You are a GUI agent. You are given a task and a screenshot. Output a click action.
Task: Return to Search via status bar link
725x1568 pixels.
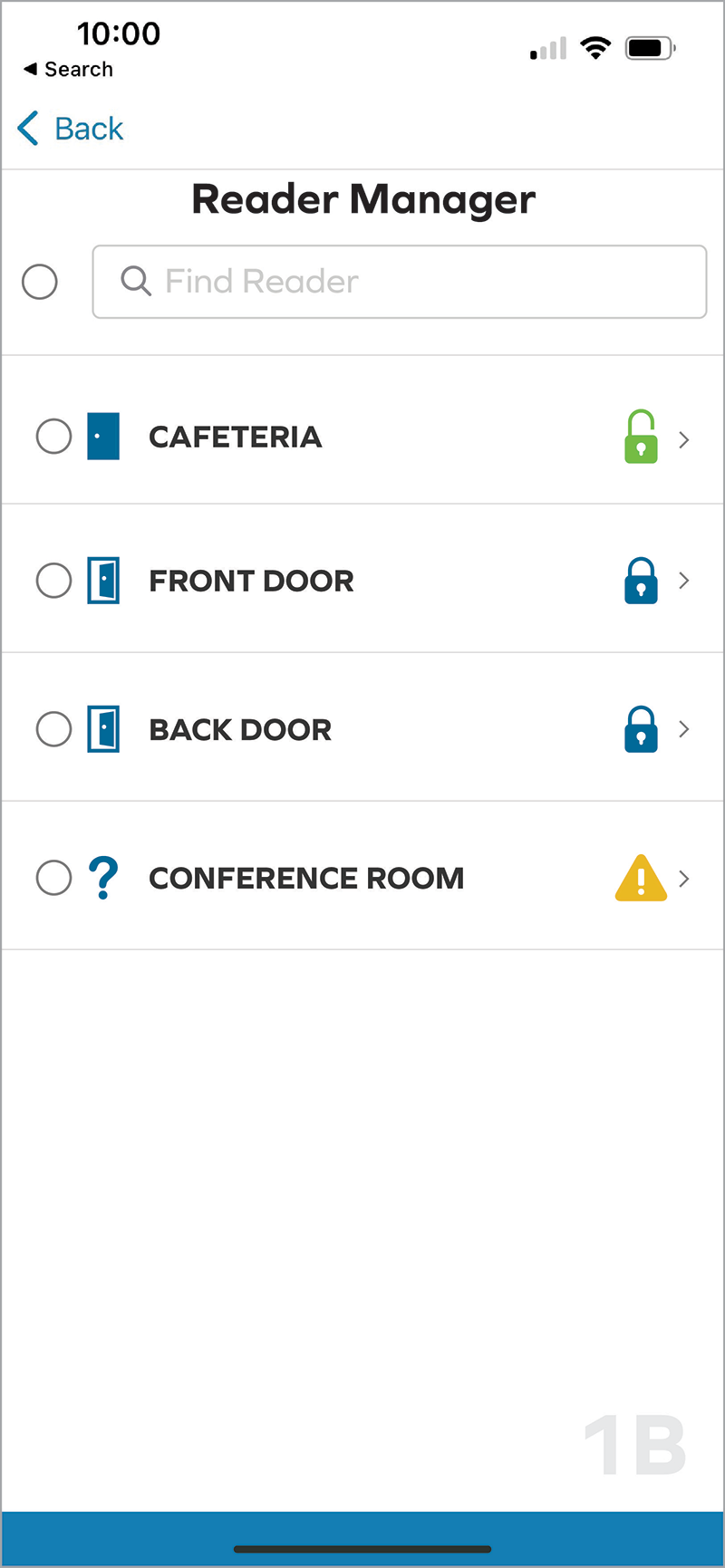pos(69,70)
